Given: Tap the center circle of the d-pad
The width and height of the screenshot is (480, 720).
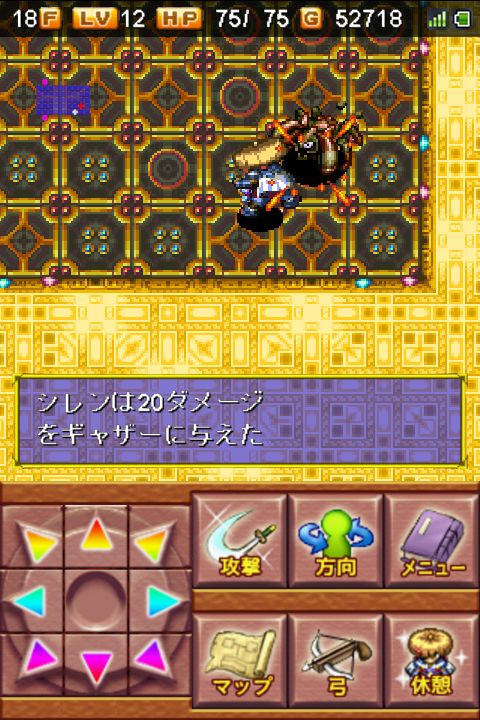Looking at the screenshot, I should click(x=96, y=600).
